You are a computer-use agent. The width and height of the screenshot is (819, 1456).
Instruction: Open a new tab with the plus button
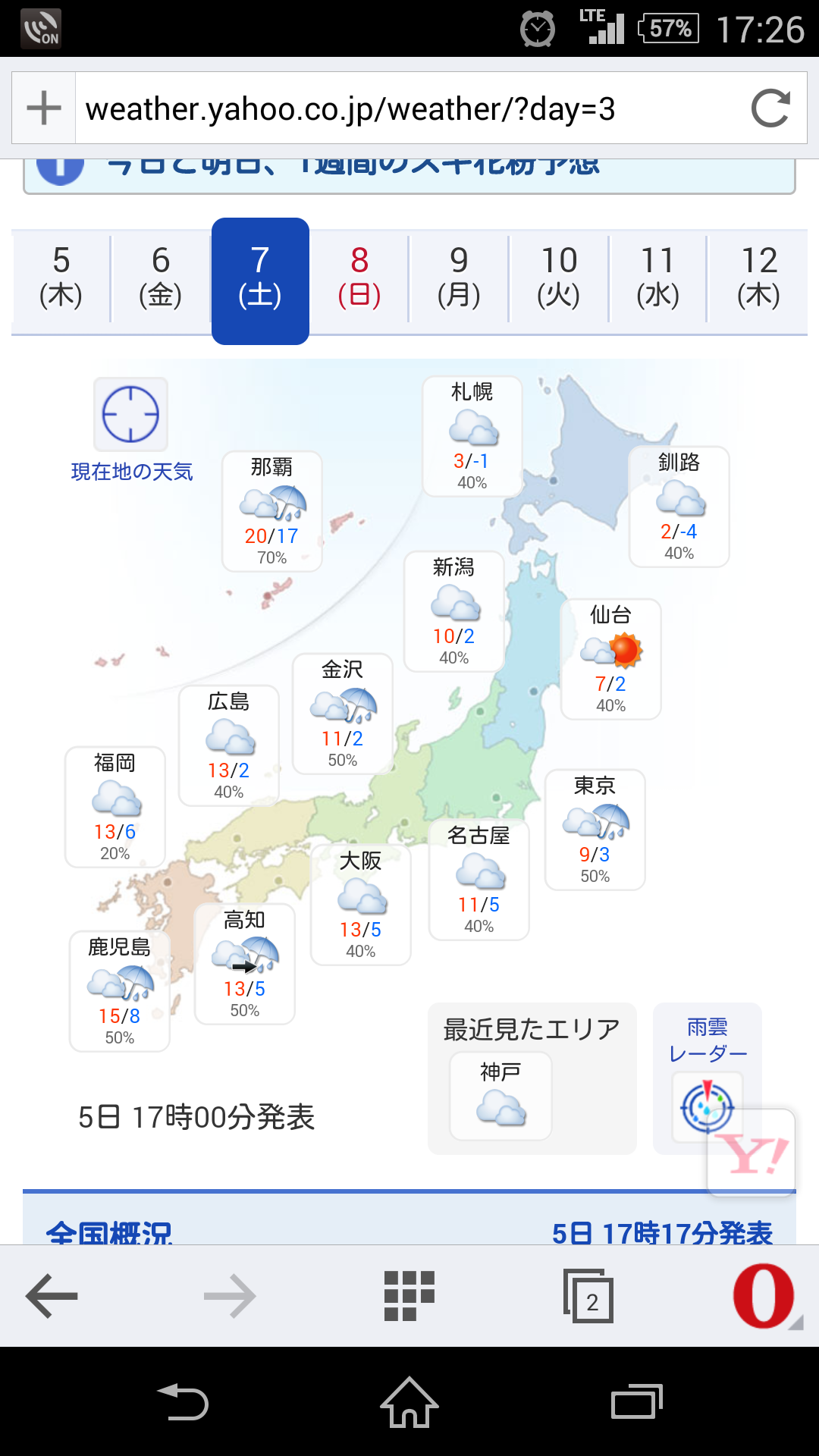44,108
